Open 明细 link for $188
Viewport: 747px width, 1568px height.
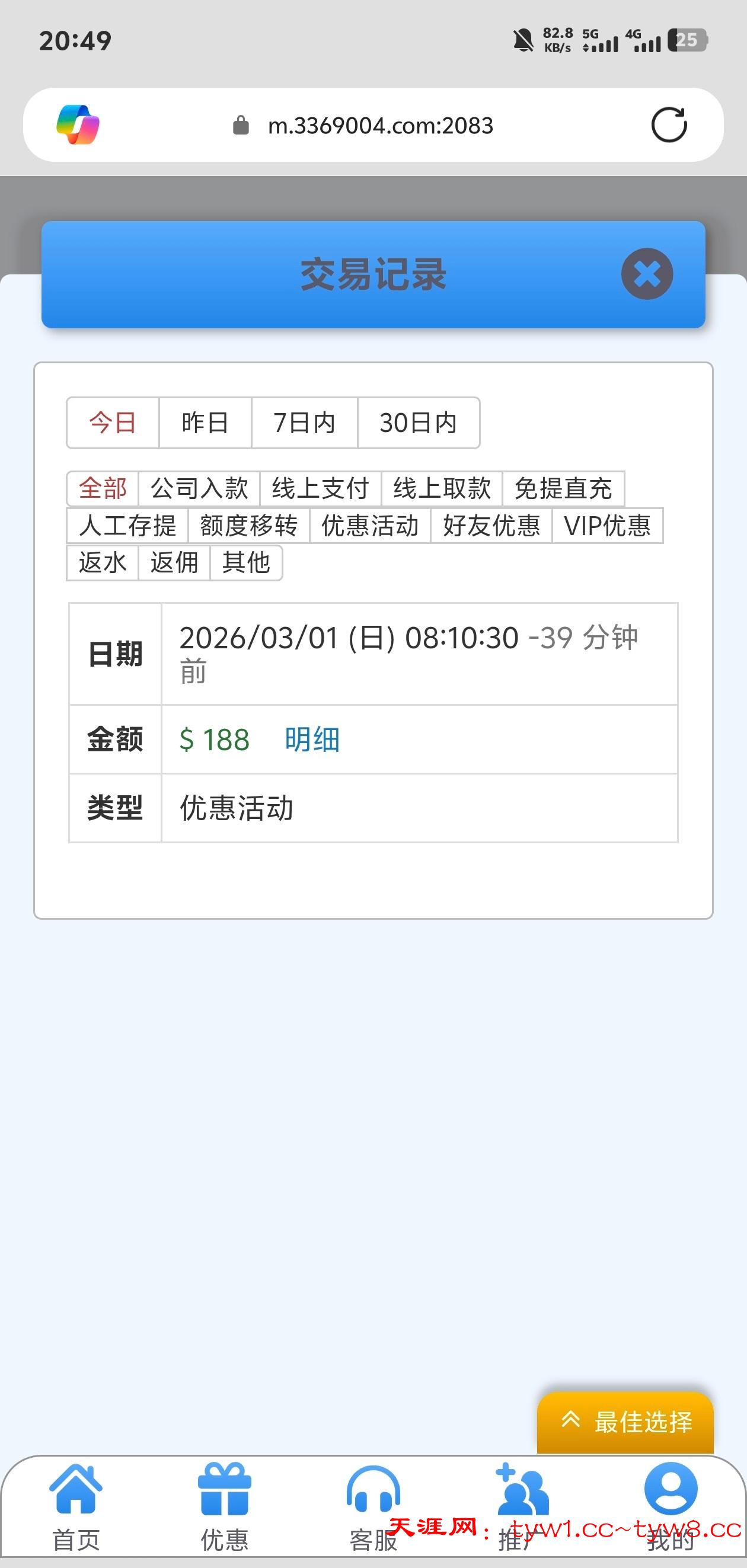pyautogui.click(x=312, y=740)
